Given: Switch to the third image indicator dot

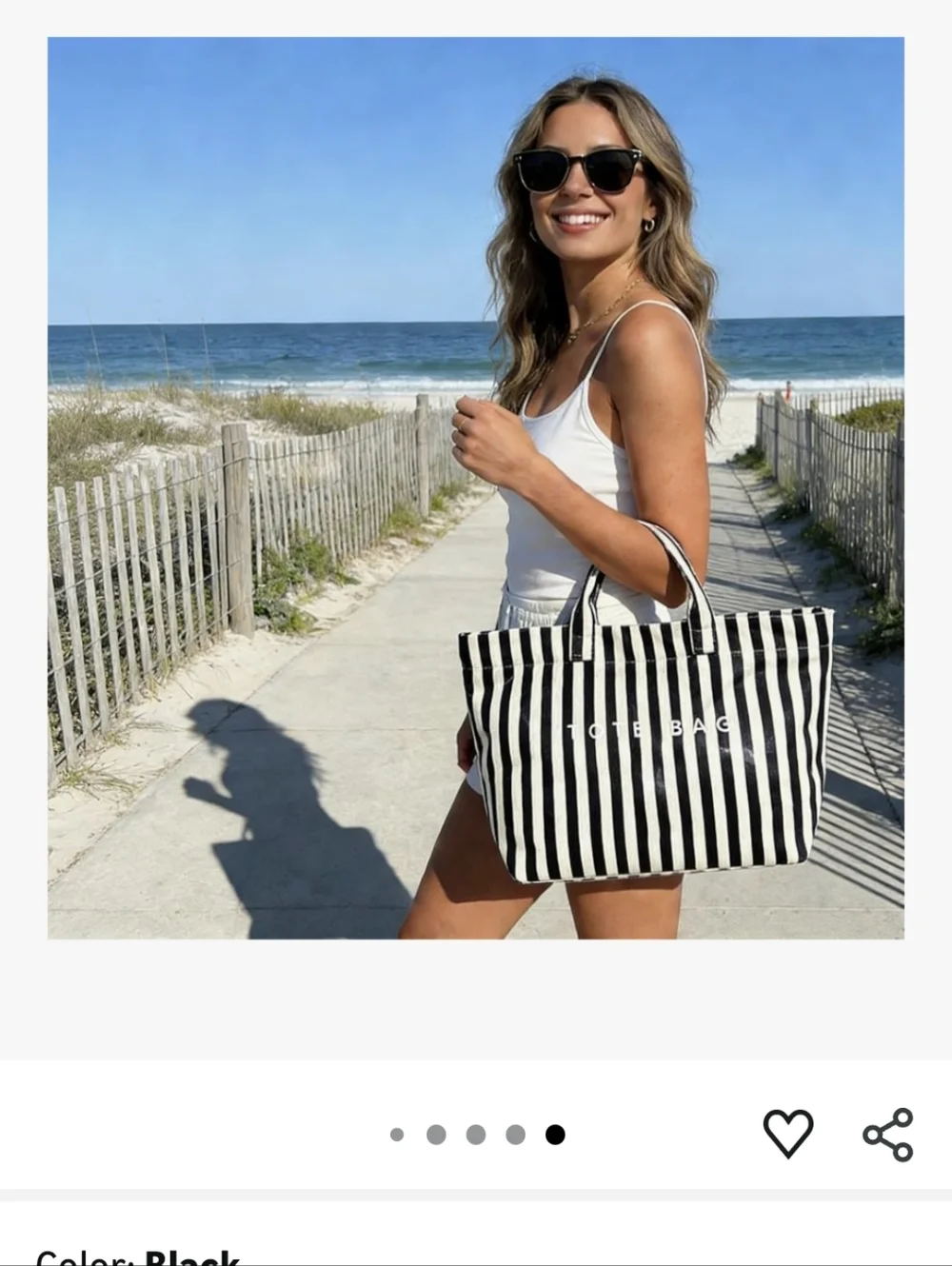Looking at the screenshot, I should [476, 1134].
